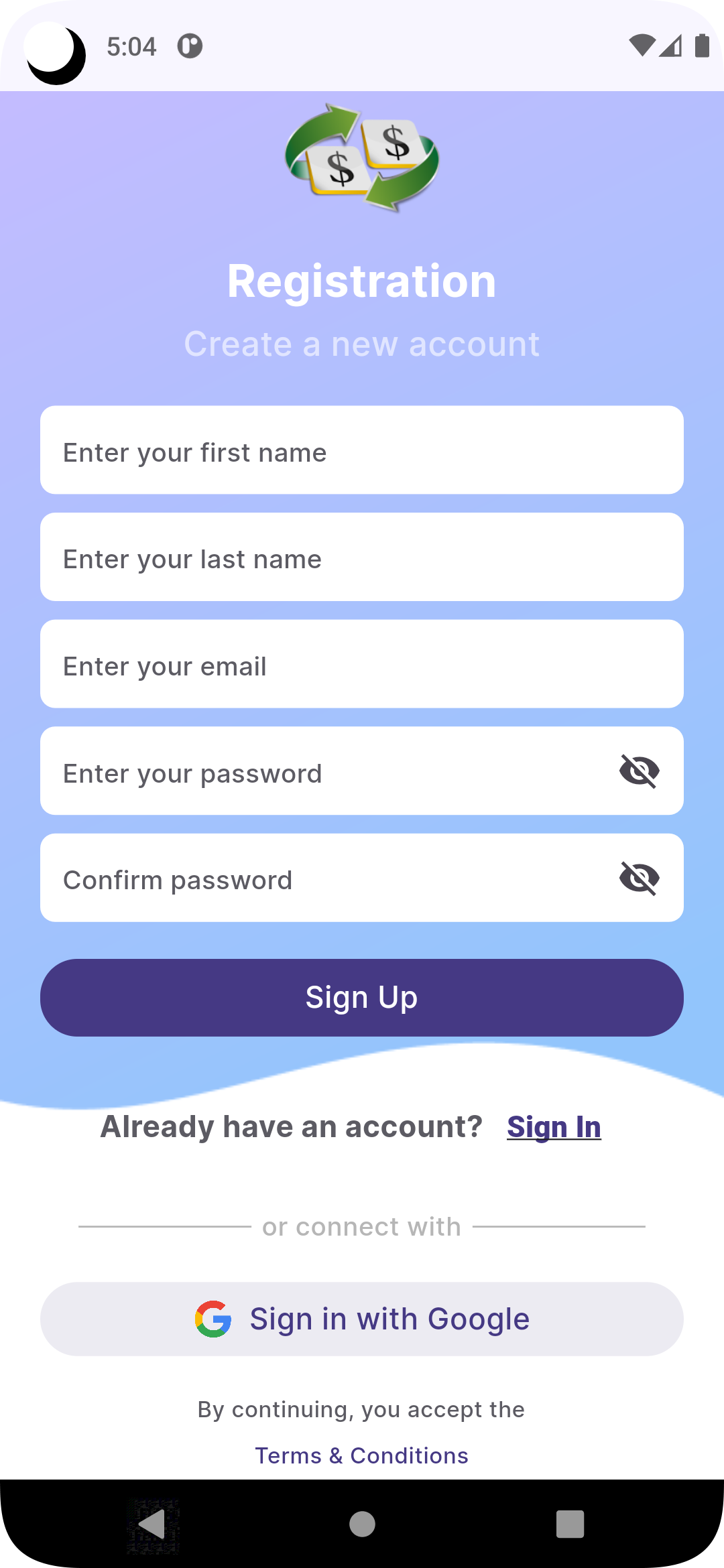
Task: Tap the Enter your password field
Action: coord(322,771)
